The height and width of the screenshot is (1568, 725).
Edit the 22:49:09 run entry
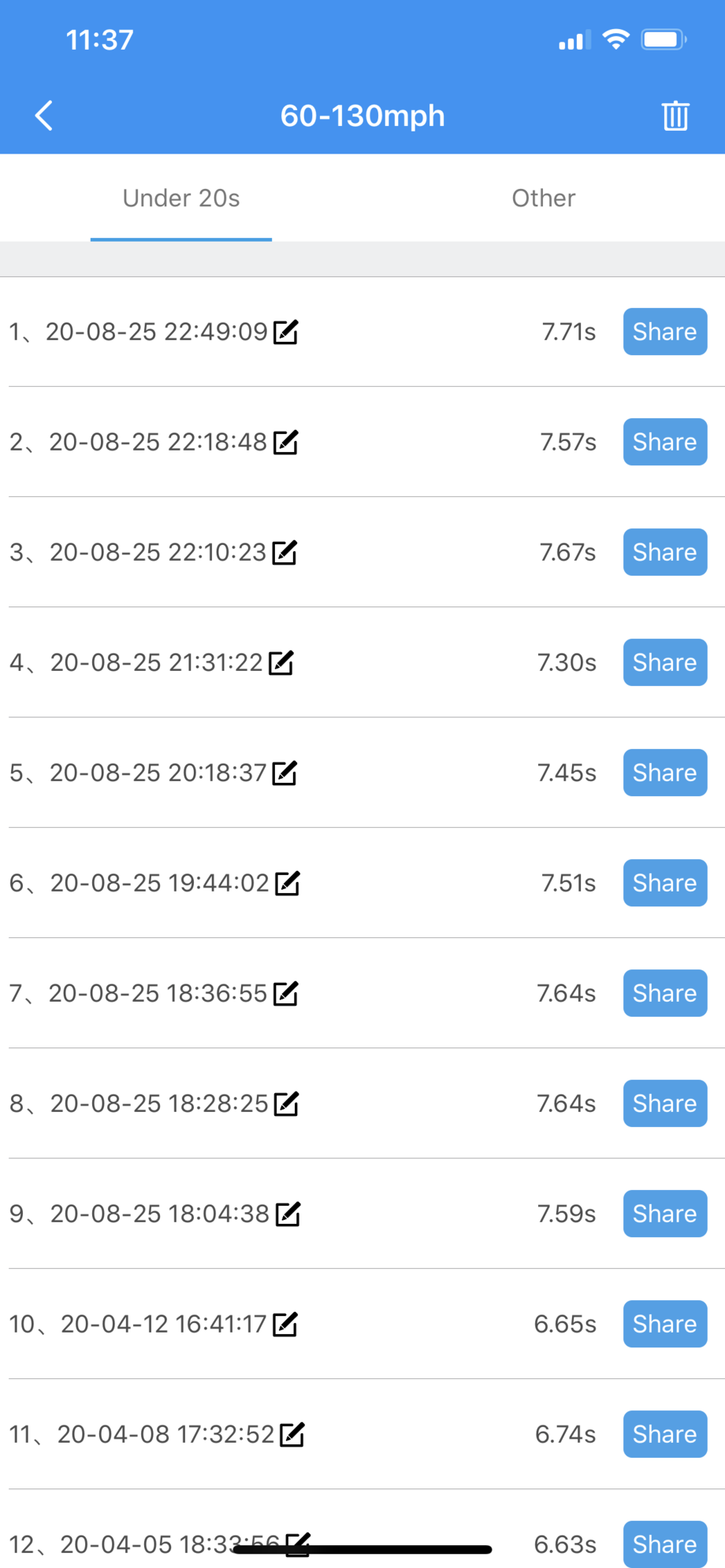coord(285,332)
